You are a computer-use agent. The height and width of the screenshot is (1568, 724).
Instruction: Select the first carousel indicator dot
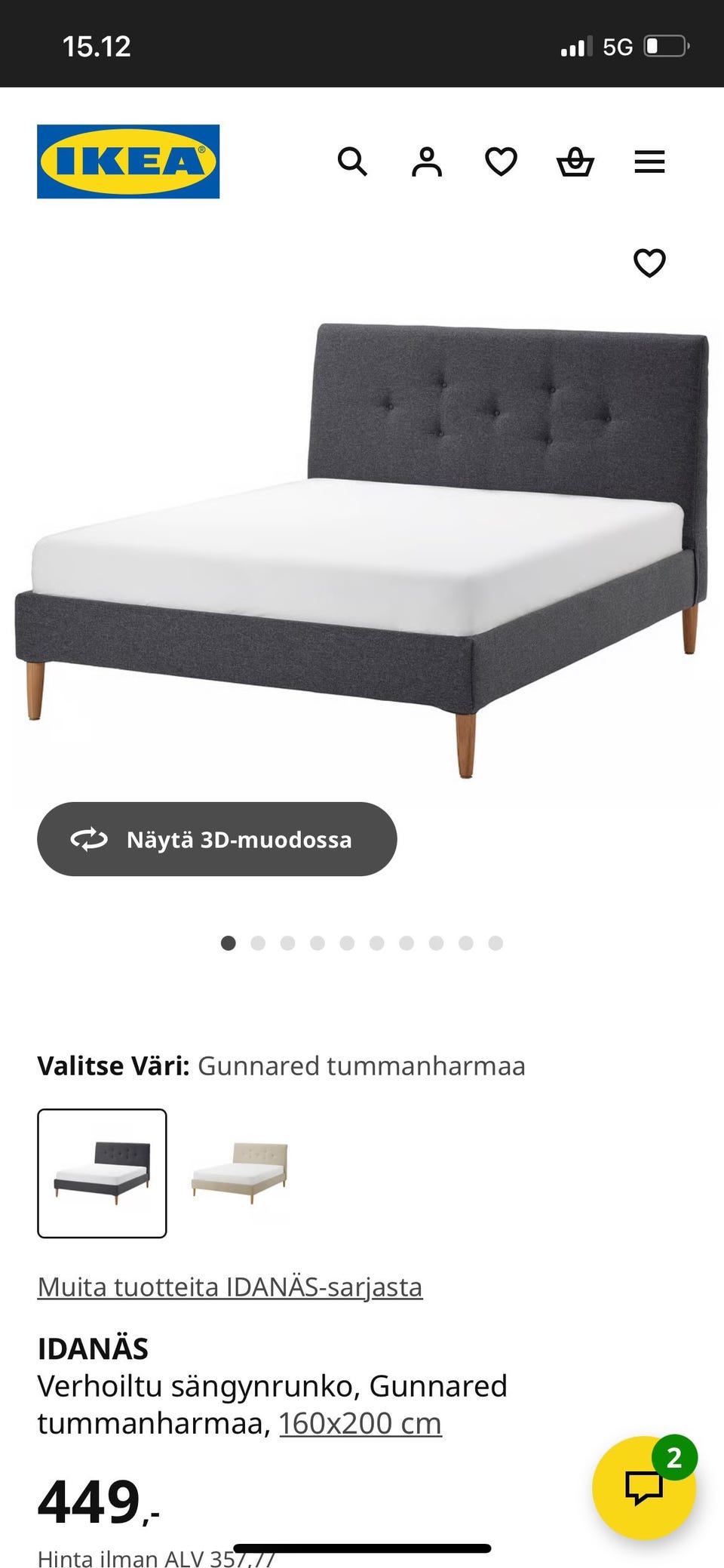(x=229, y=942)
